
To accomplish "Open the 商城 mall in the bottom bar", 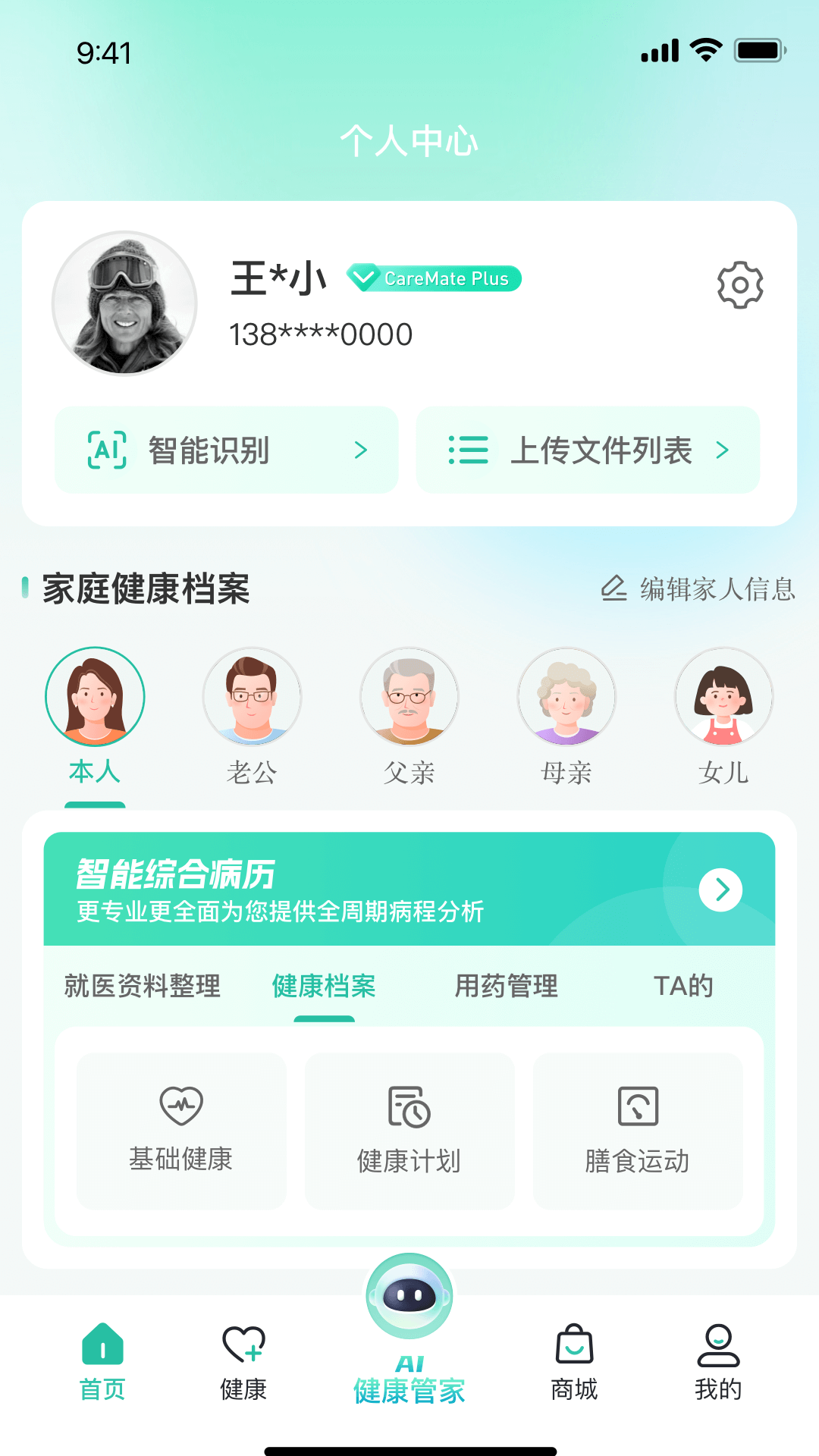I will coord(573,1365).
